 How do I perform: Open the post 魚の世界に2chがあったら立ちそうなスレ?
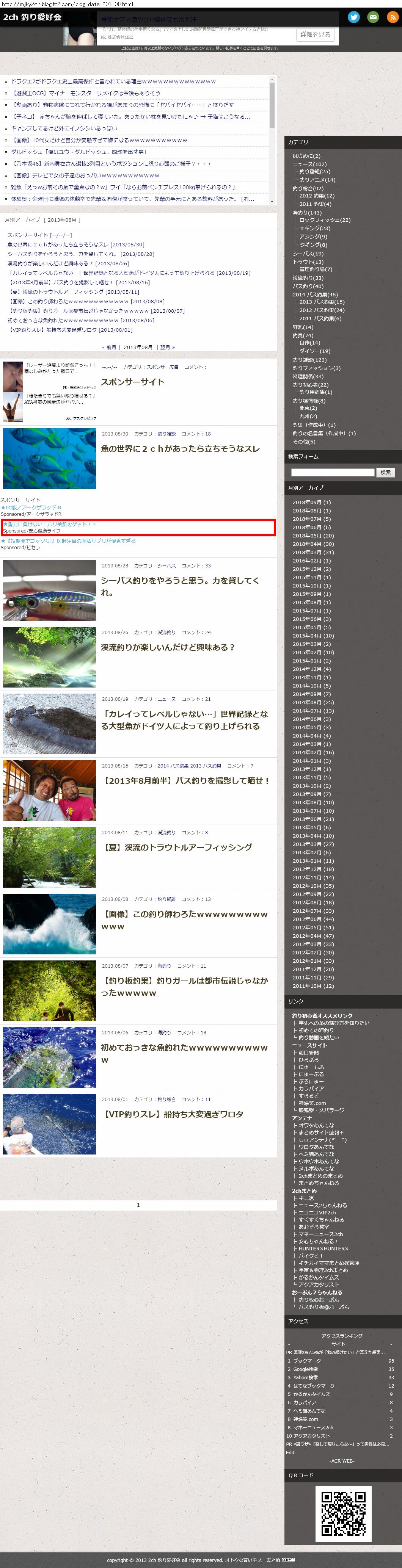tap(180, 449)
